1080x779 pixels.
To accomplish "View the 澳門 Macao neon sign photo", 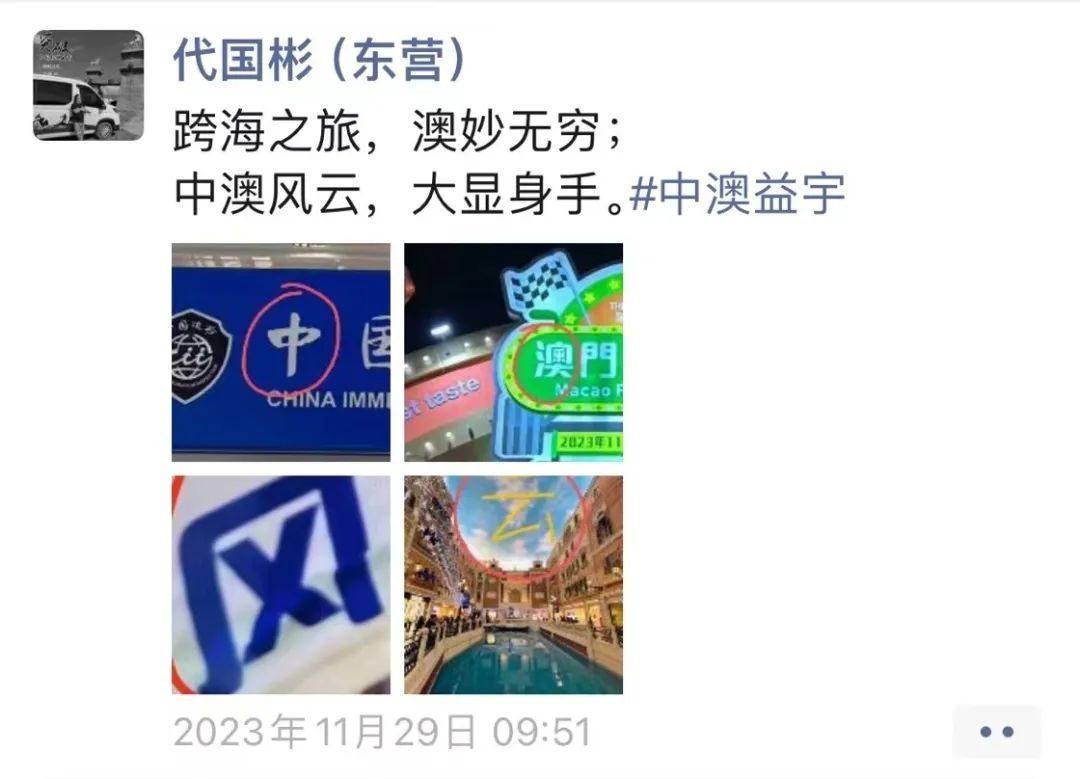I will (513, 352).
